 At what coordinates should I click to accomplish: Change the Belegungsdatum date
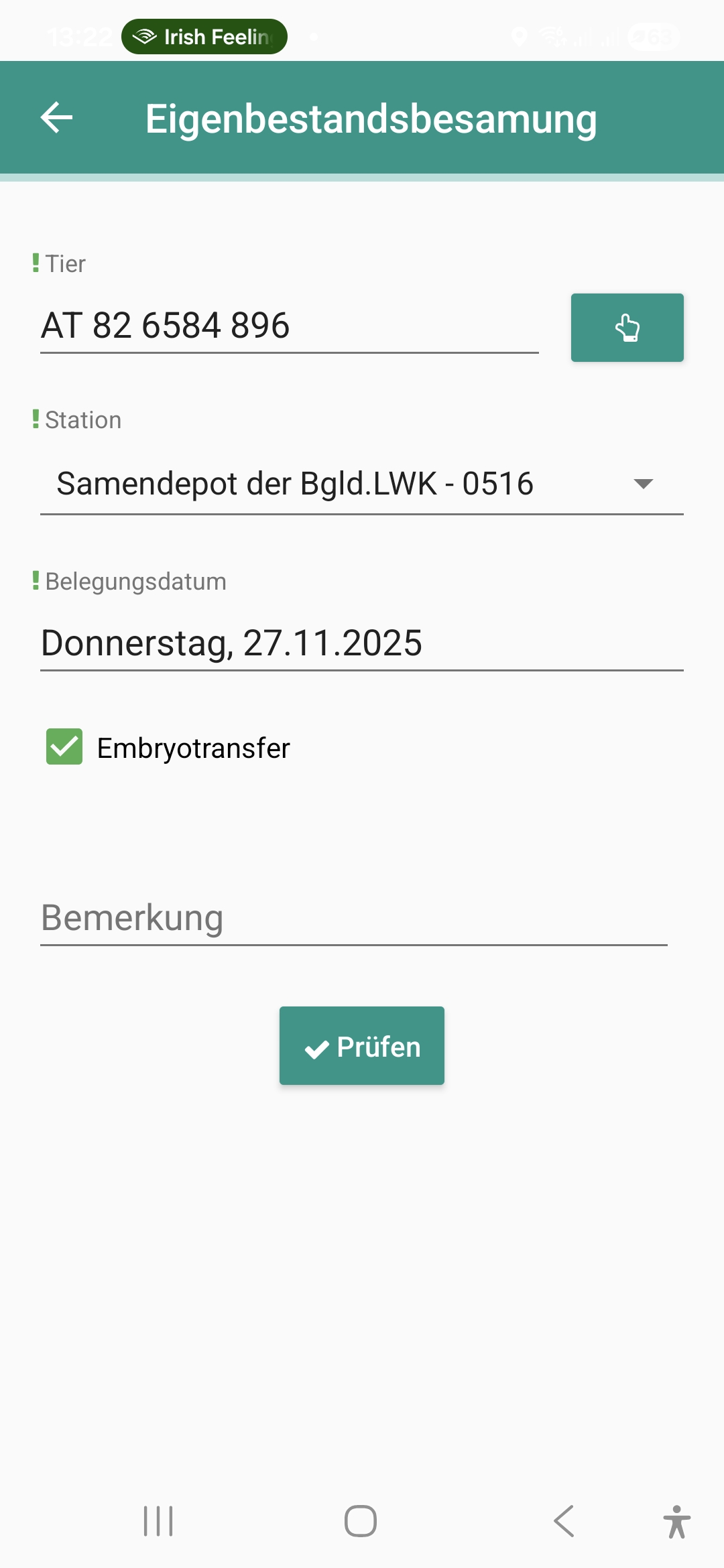(362, 643)
